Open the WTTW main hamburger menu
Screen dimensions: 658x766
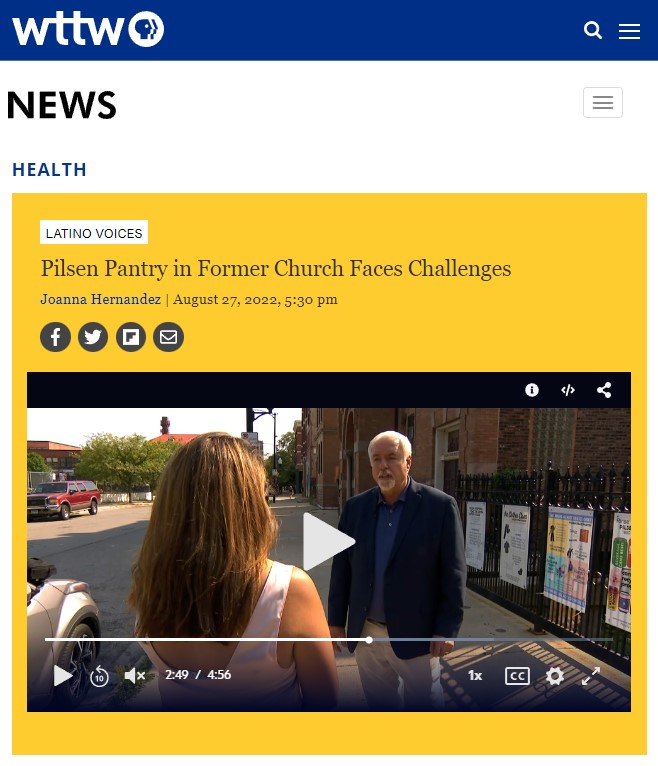(x=629, y=31)
